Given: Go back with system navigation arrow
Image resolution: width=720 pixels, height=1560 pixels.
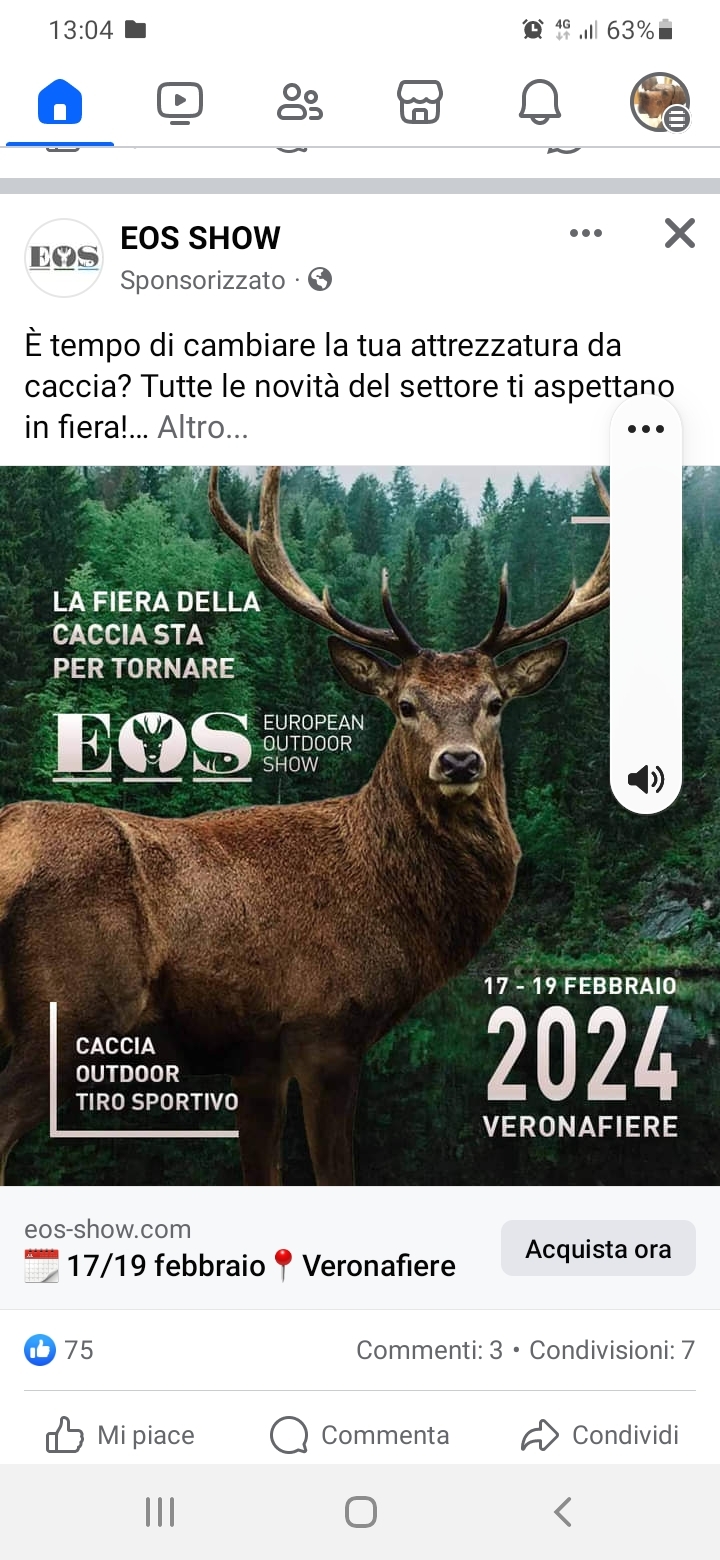Looking at the screenshot, I should point(563,1511).
